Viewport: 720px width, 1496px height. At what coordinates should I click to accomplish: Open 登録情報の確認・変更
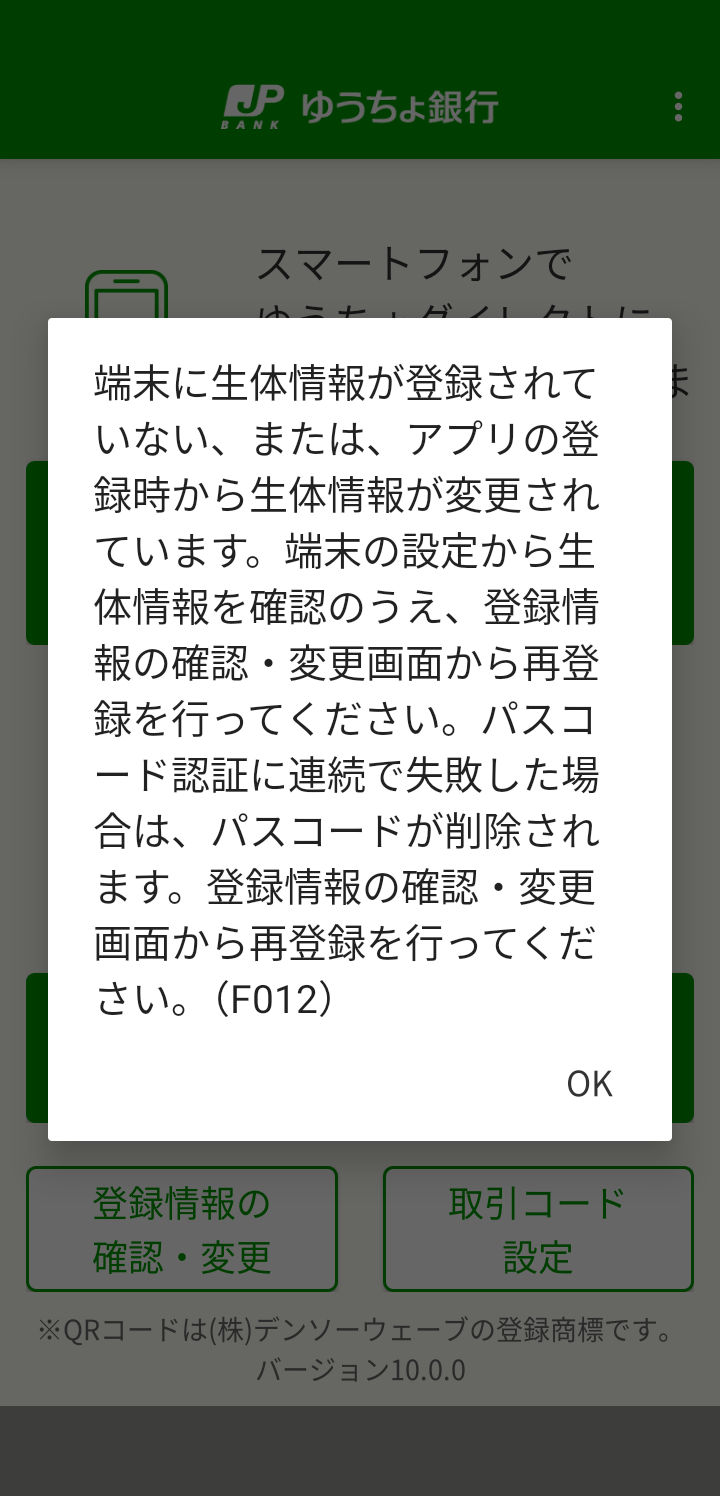[x=182, y=1229]
